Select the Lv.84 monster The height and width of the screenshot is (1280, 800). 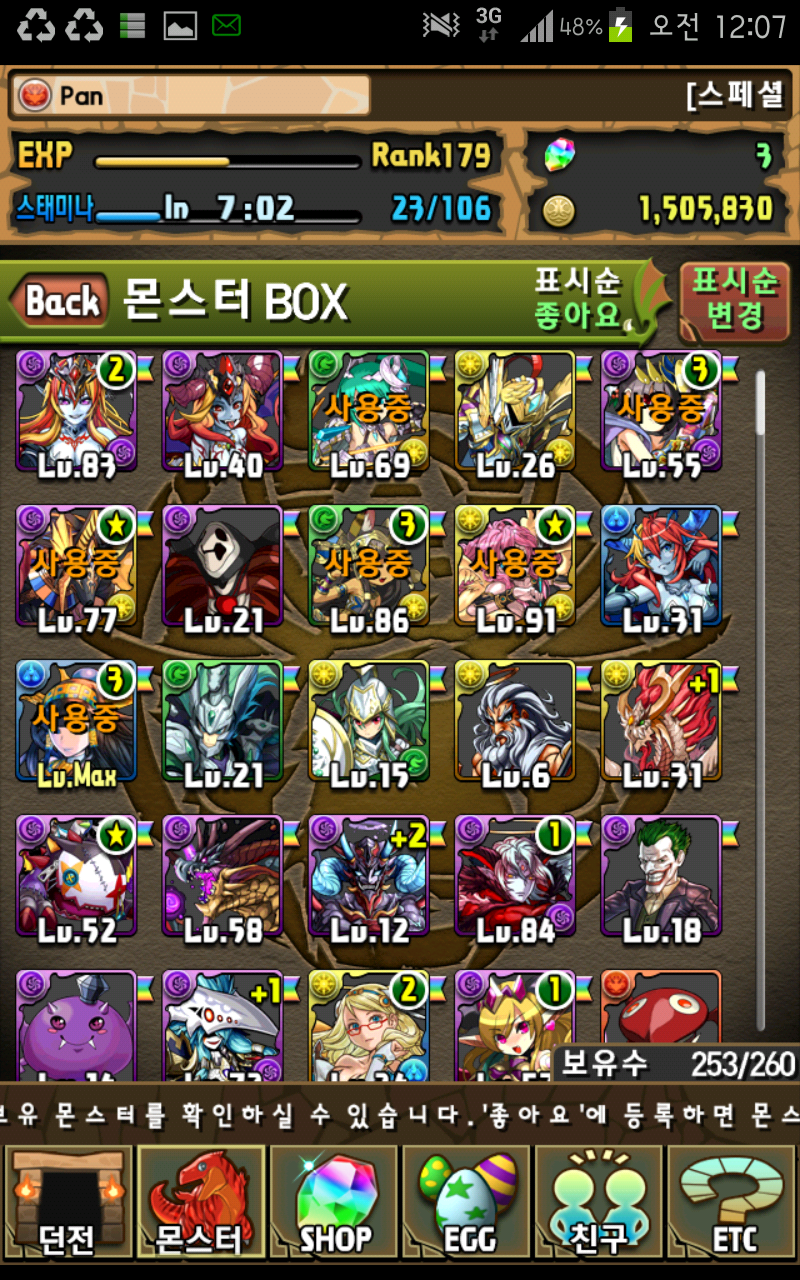(515, 877)
